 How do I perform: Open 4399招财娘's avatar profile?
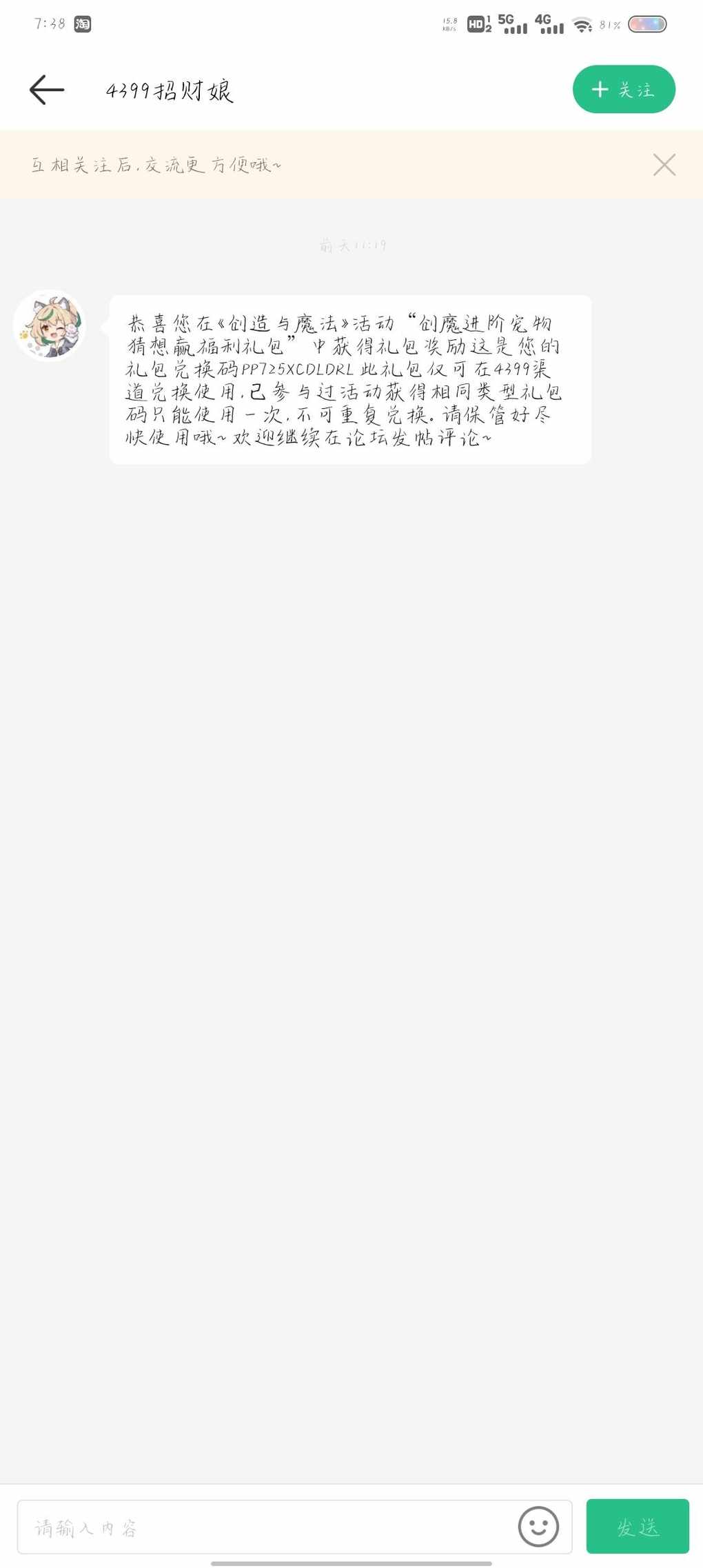pyautogui.click(x=50, y=326)
